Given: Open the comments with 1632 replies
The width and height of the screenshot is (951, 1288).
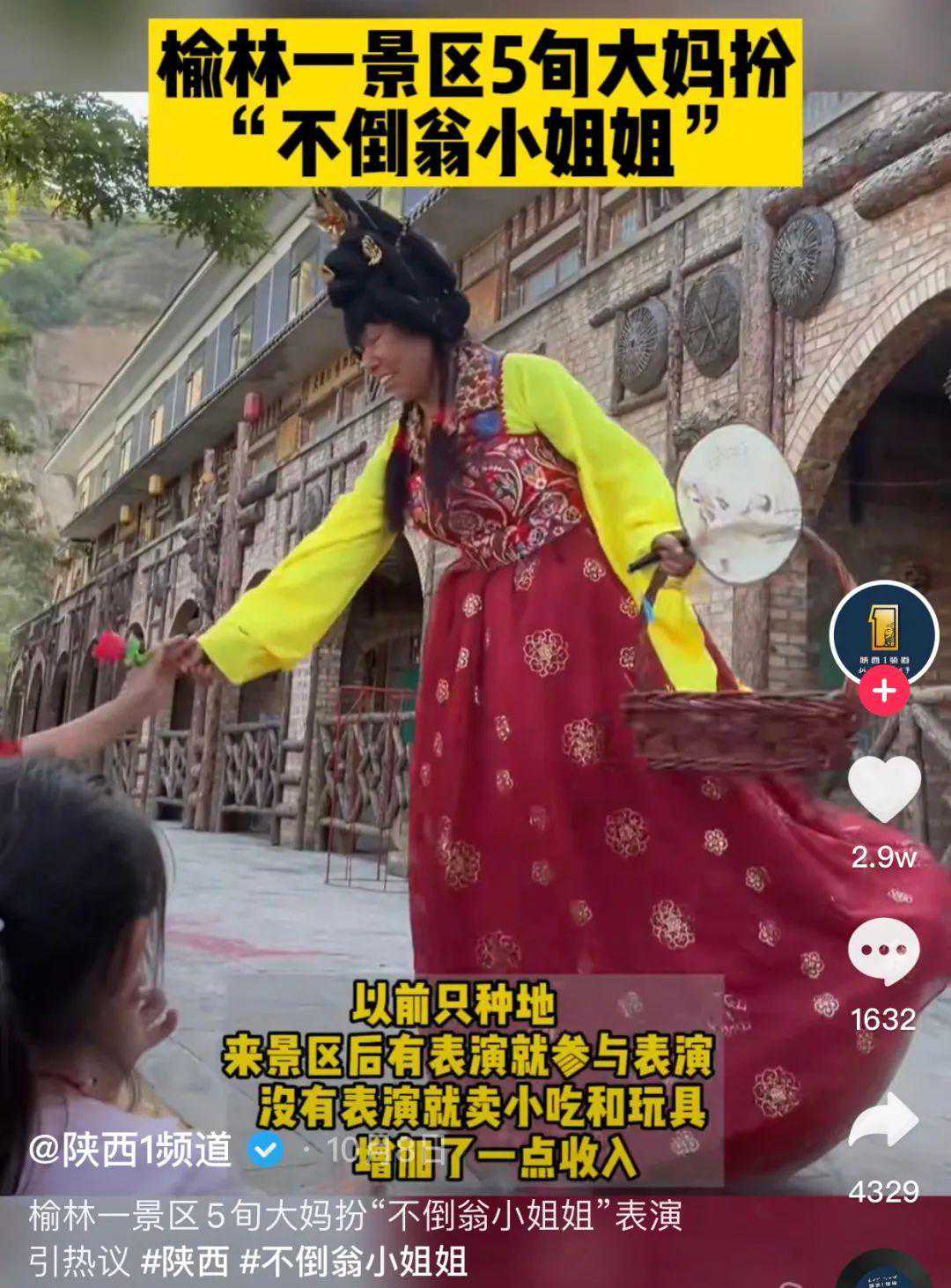Looking at the screenshot, I should tap(884, 951).
